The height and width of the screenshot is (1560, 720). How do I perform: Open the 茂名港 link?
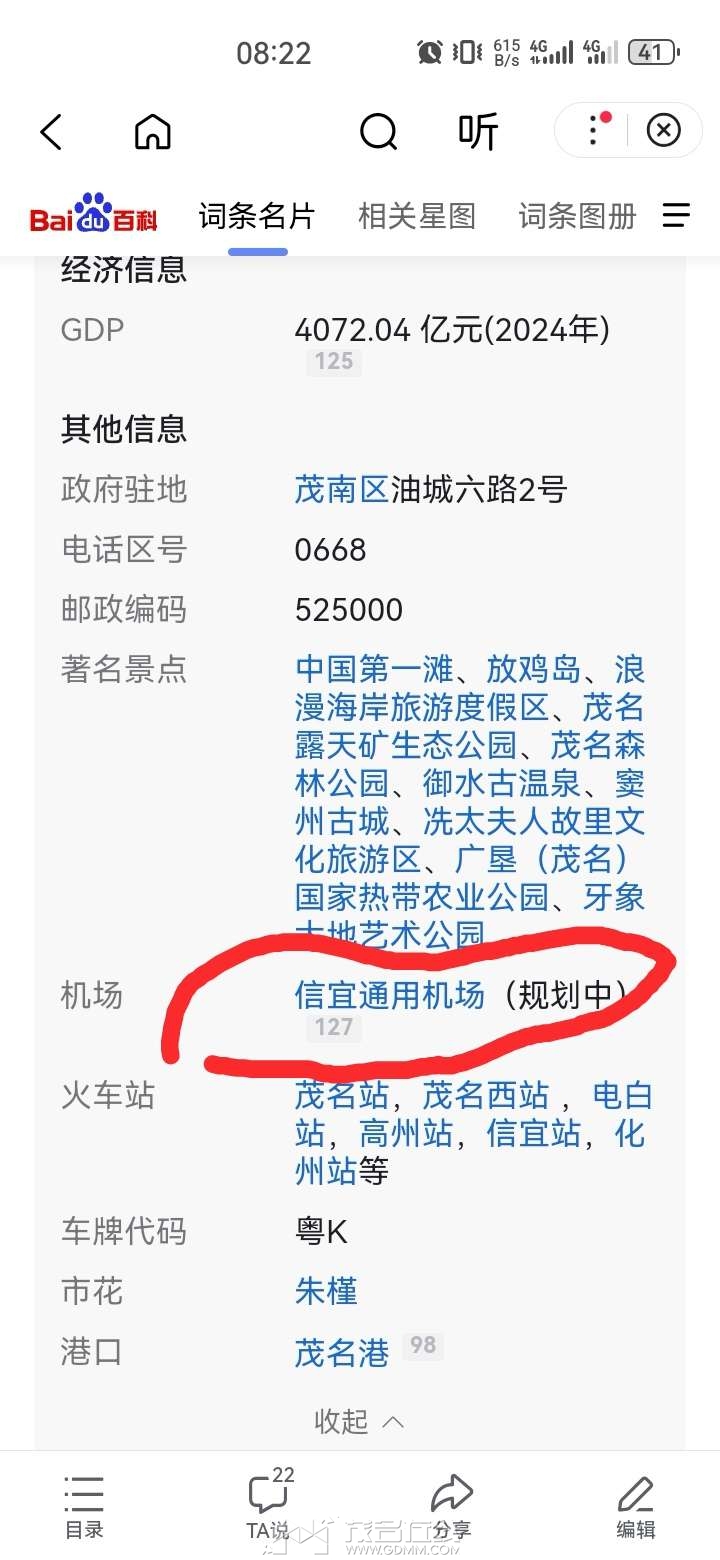[x=341, y=1352]
